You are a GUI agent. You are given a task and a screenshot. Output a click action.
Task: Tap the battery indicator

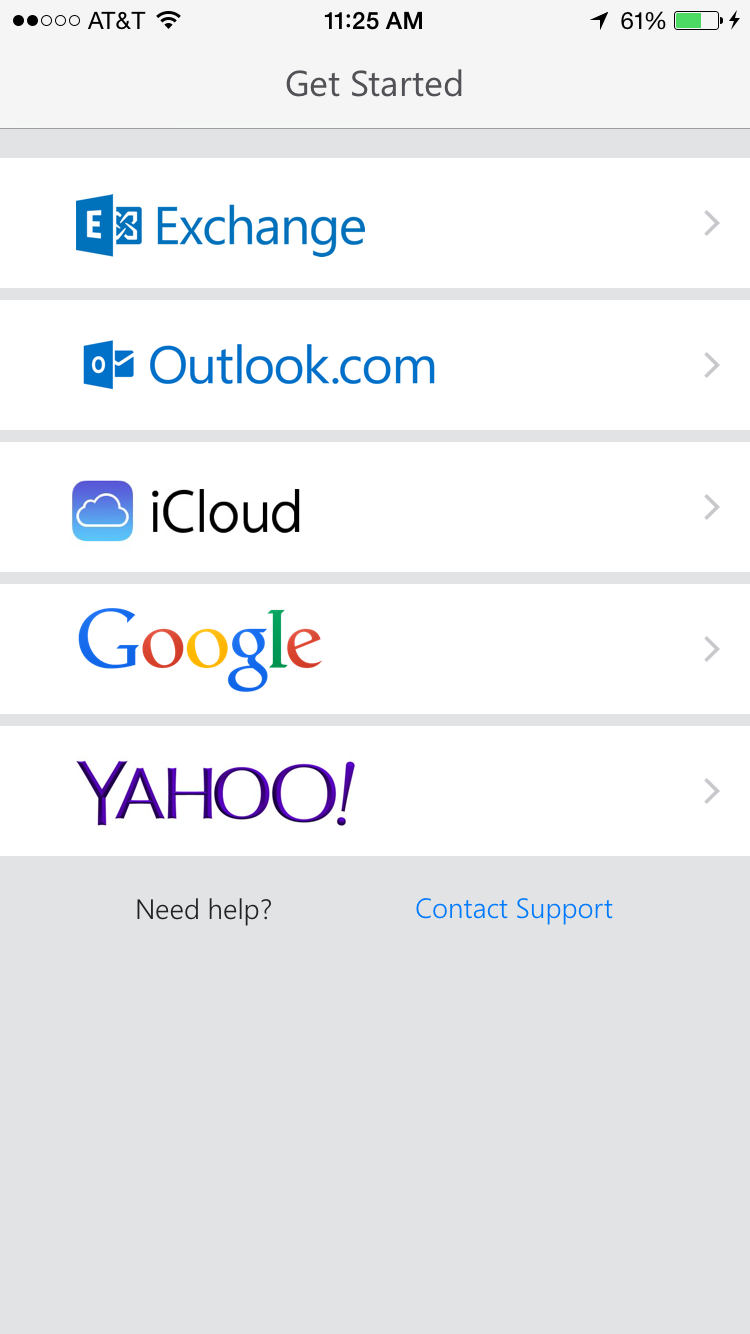696,18
